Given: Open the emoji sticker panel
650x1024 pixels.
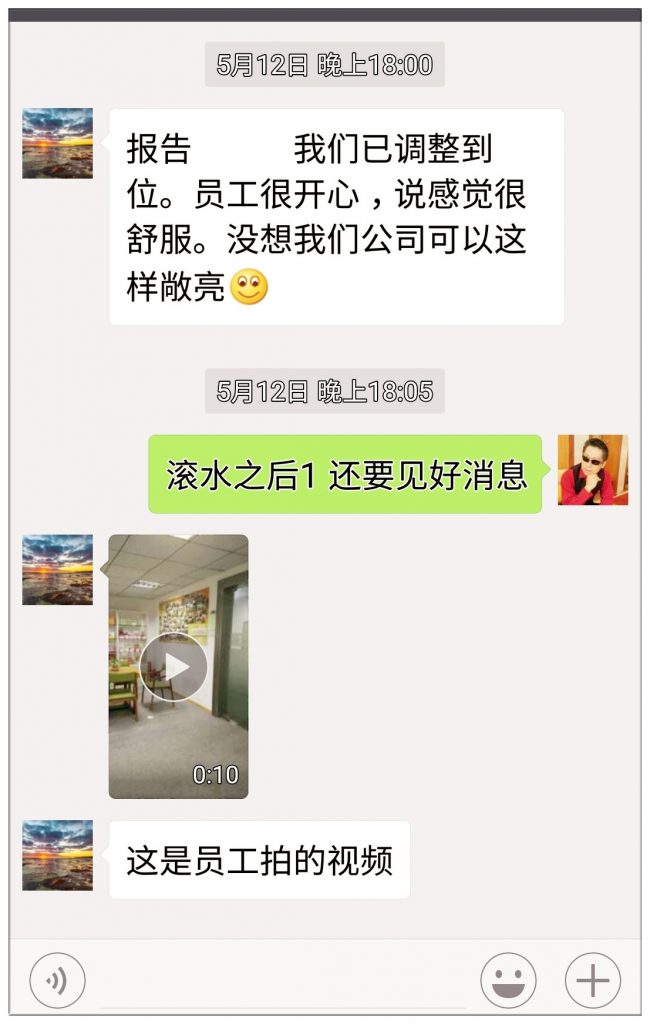Looking at the screenshot, I should point(508,981).
